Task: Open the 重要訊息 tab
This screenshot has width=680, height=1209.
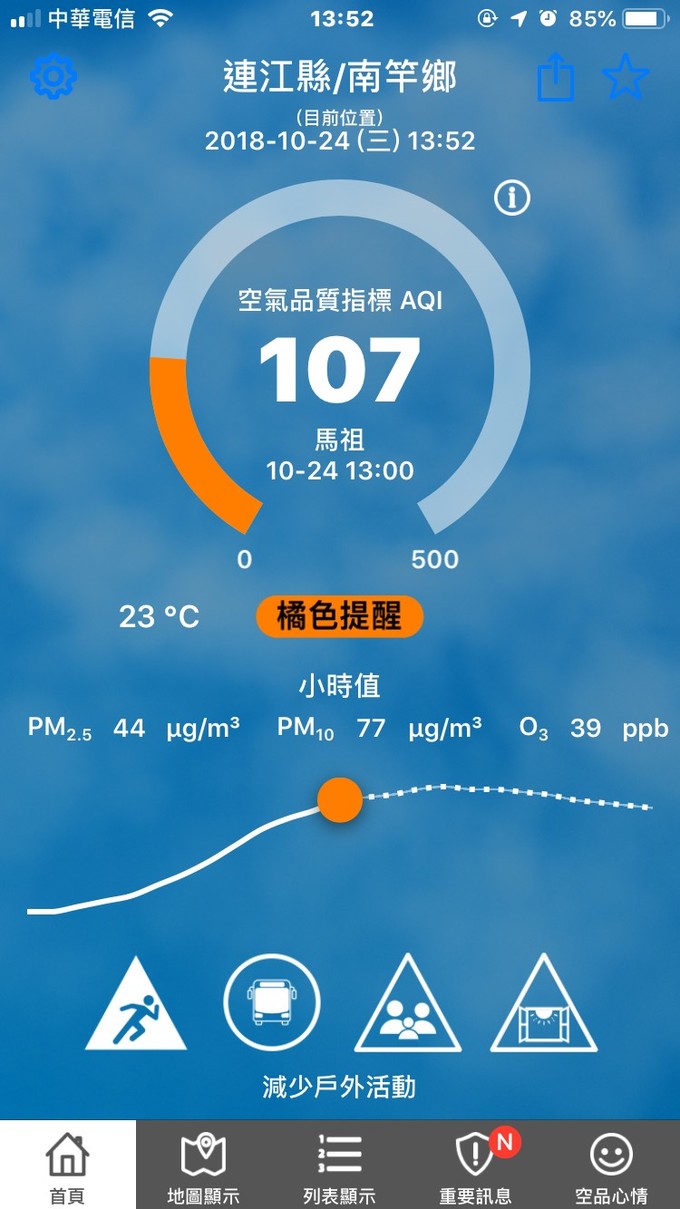Action: click(476, 1165)
